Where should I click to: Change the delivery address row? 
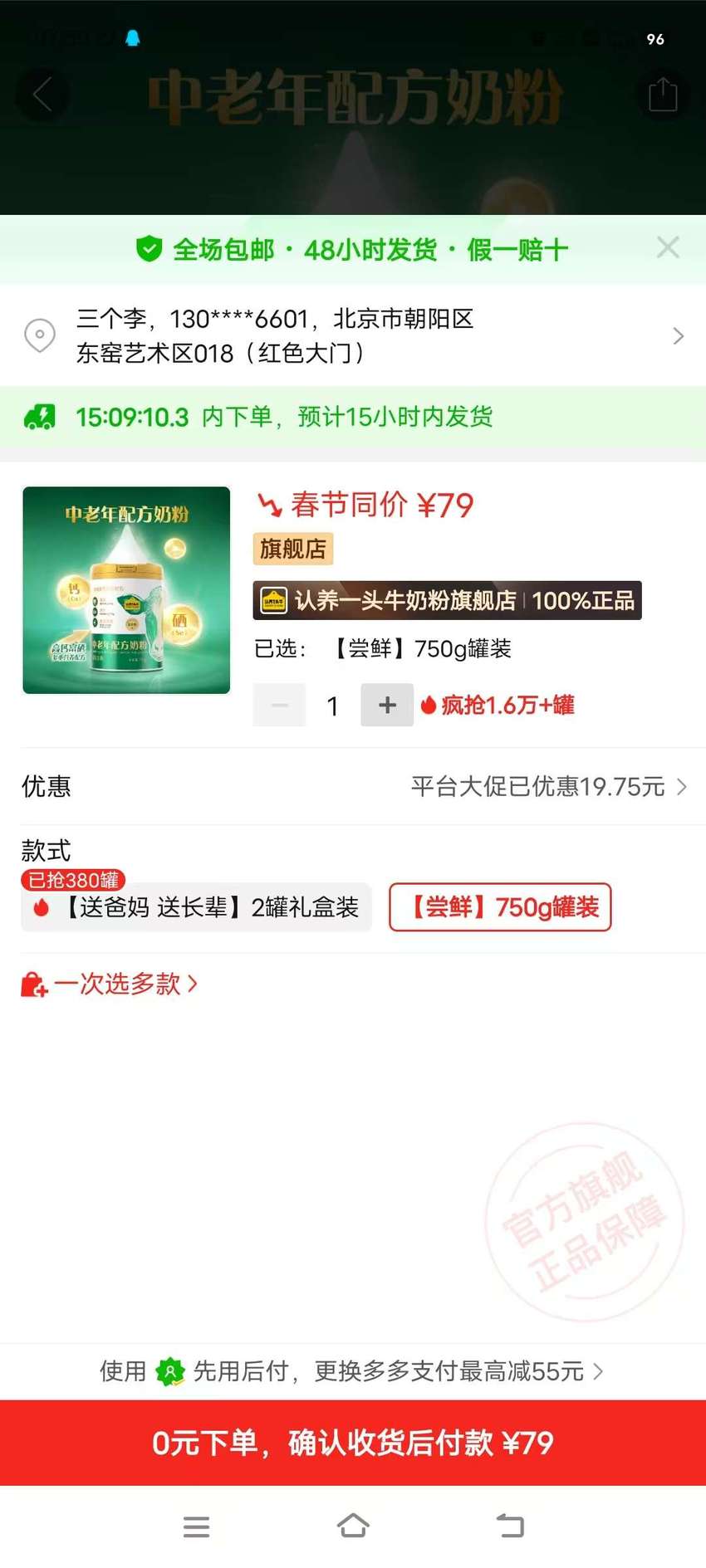(353, 336)
